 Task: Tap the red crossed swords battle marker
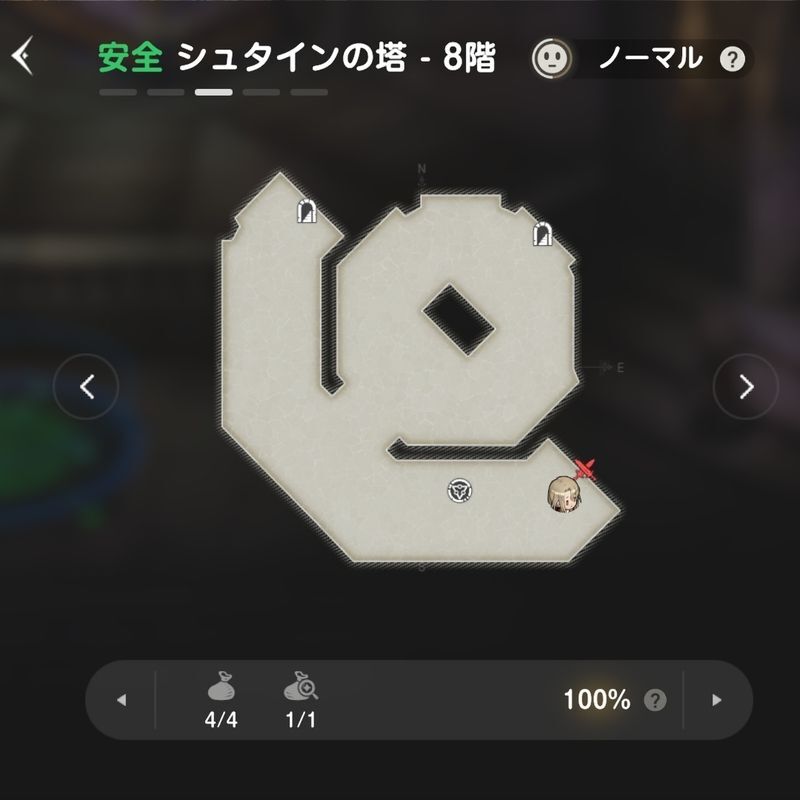586,469
